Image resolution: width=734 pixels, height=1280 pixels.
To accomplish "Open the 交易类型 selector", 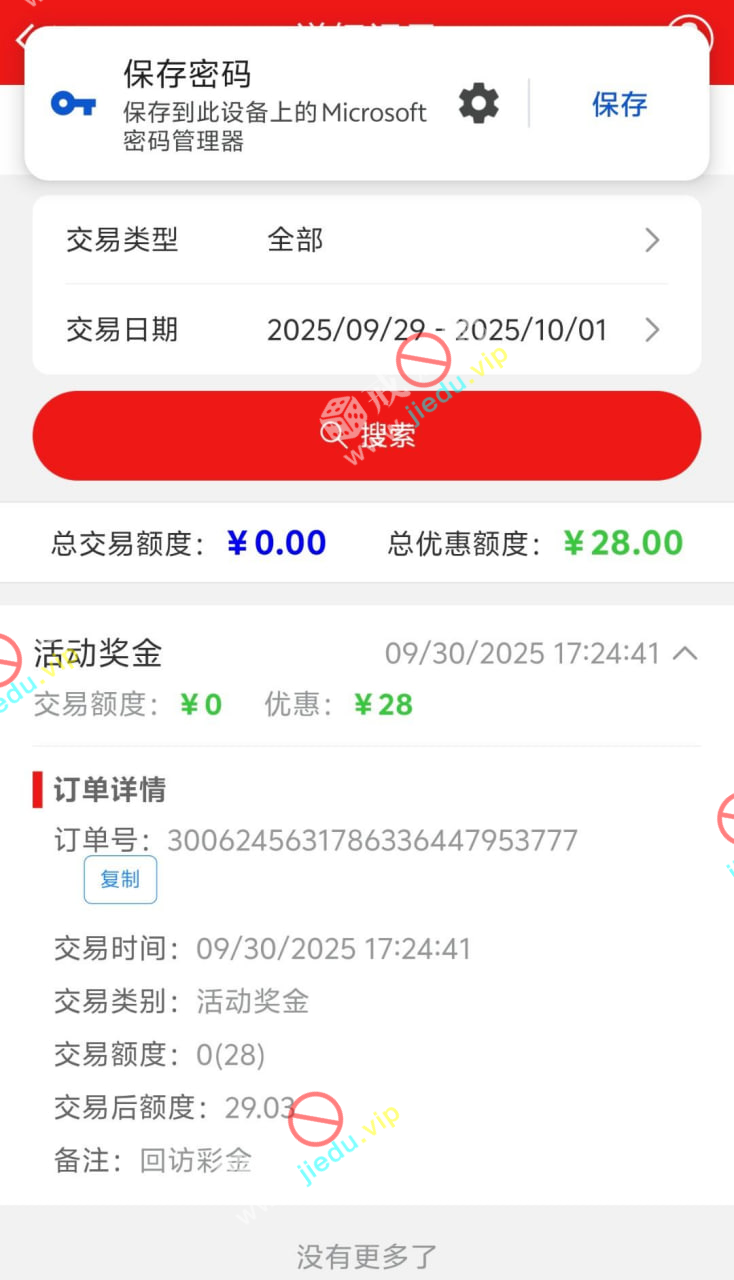I will click(x=366, y=240).
